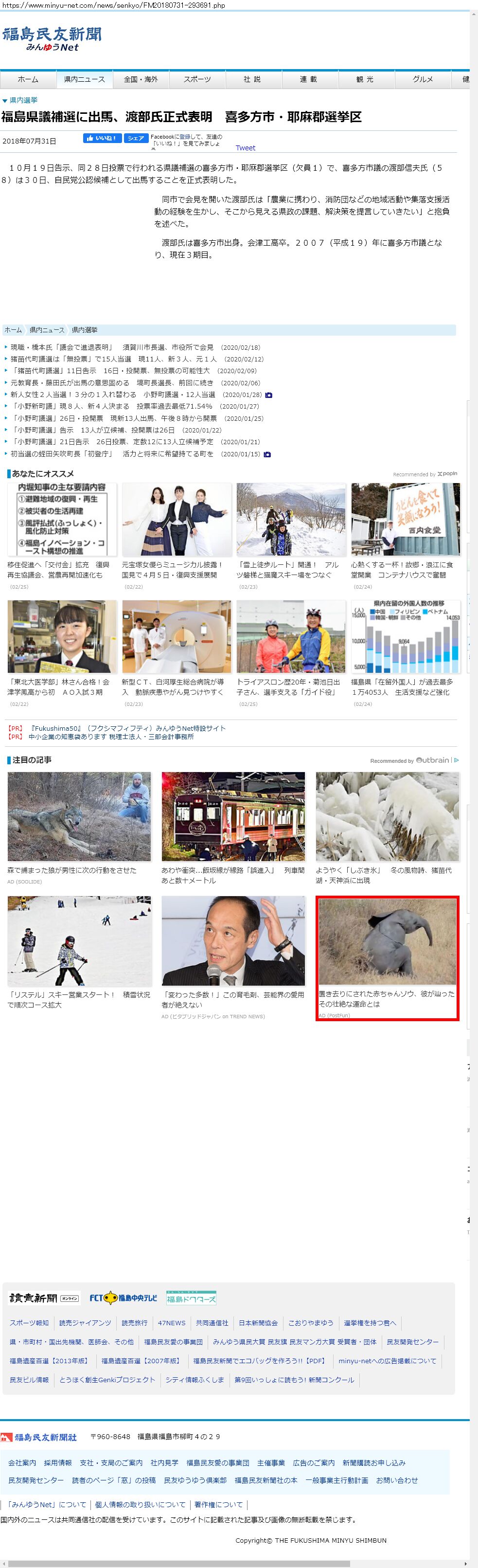The height and width of the screenshot is (1568, 478).
Task: Select the グルメ tab
Action: point(423,80)
